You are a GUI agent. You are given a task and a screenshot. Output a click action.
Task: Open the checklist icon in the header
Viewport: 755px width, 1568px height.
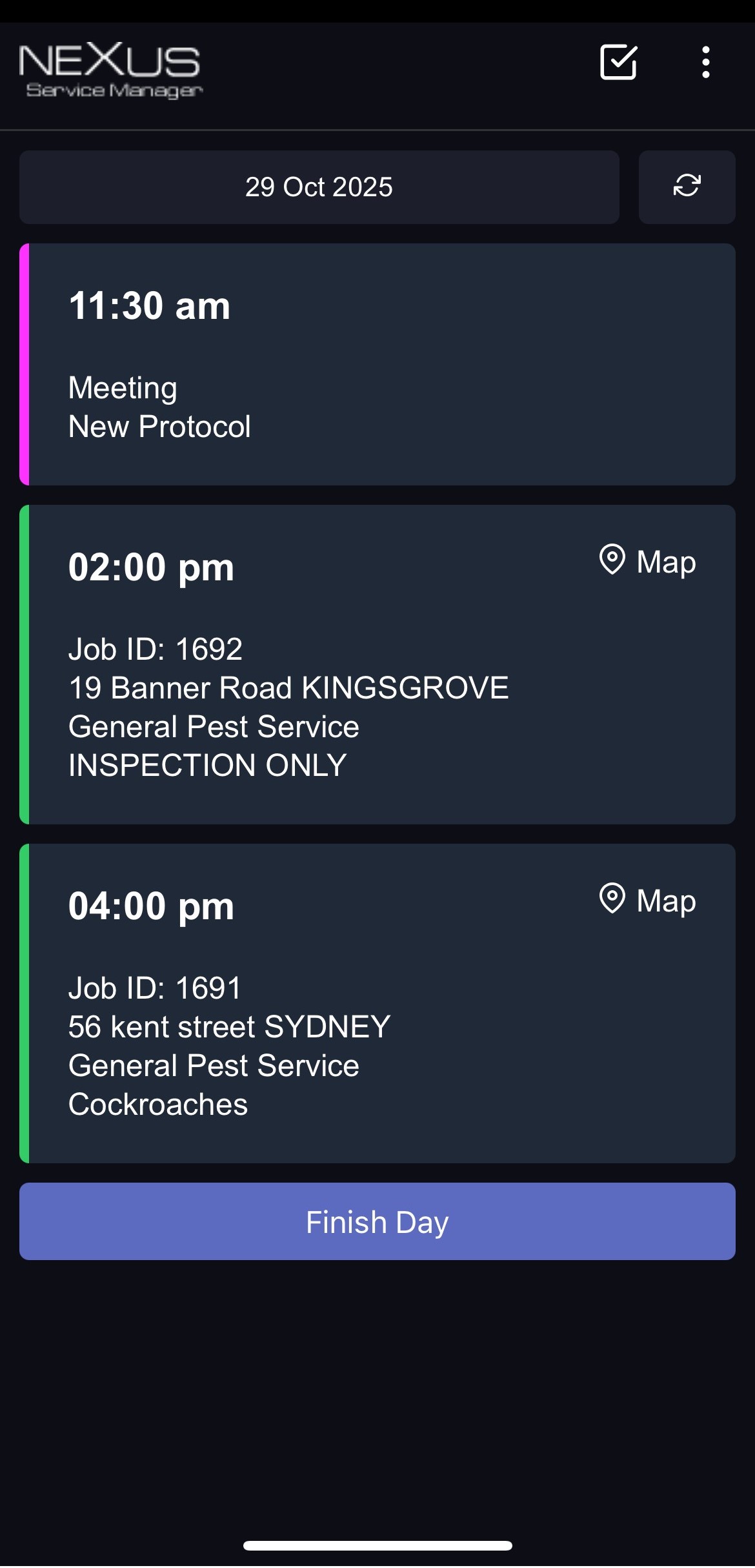(618, 63)
